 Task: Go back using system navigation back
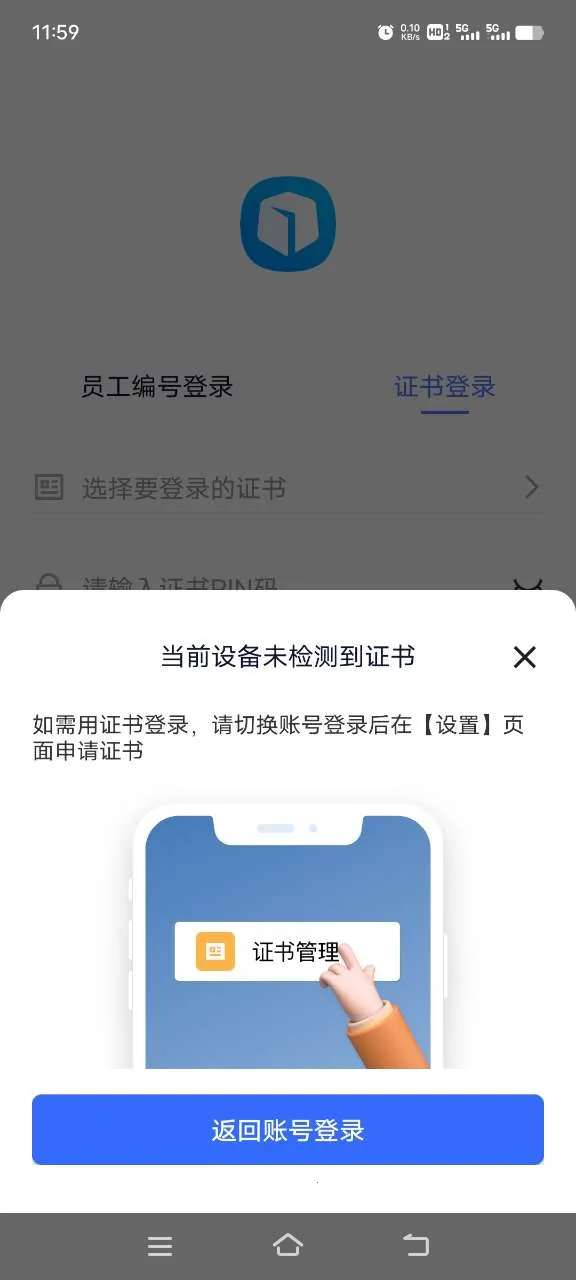coord(415,1245)
